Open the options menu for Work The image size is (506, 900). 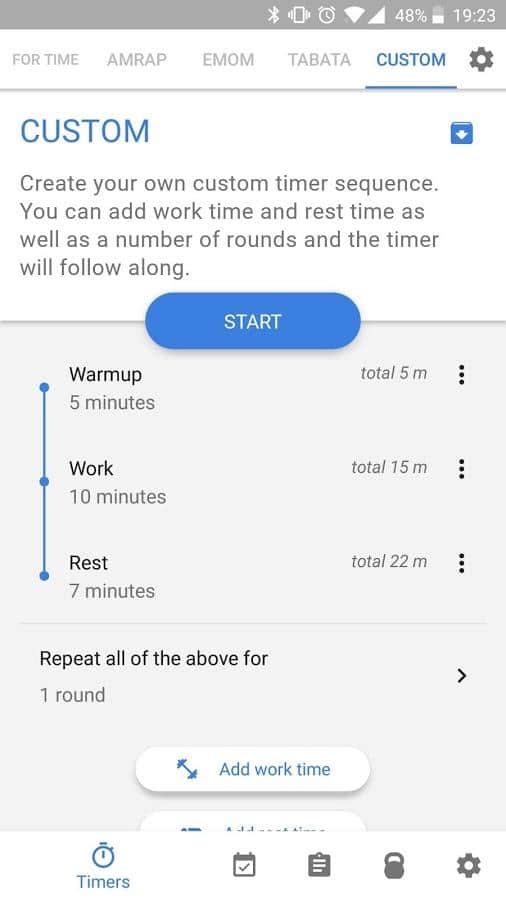click(x=461, y=468)
